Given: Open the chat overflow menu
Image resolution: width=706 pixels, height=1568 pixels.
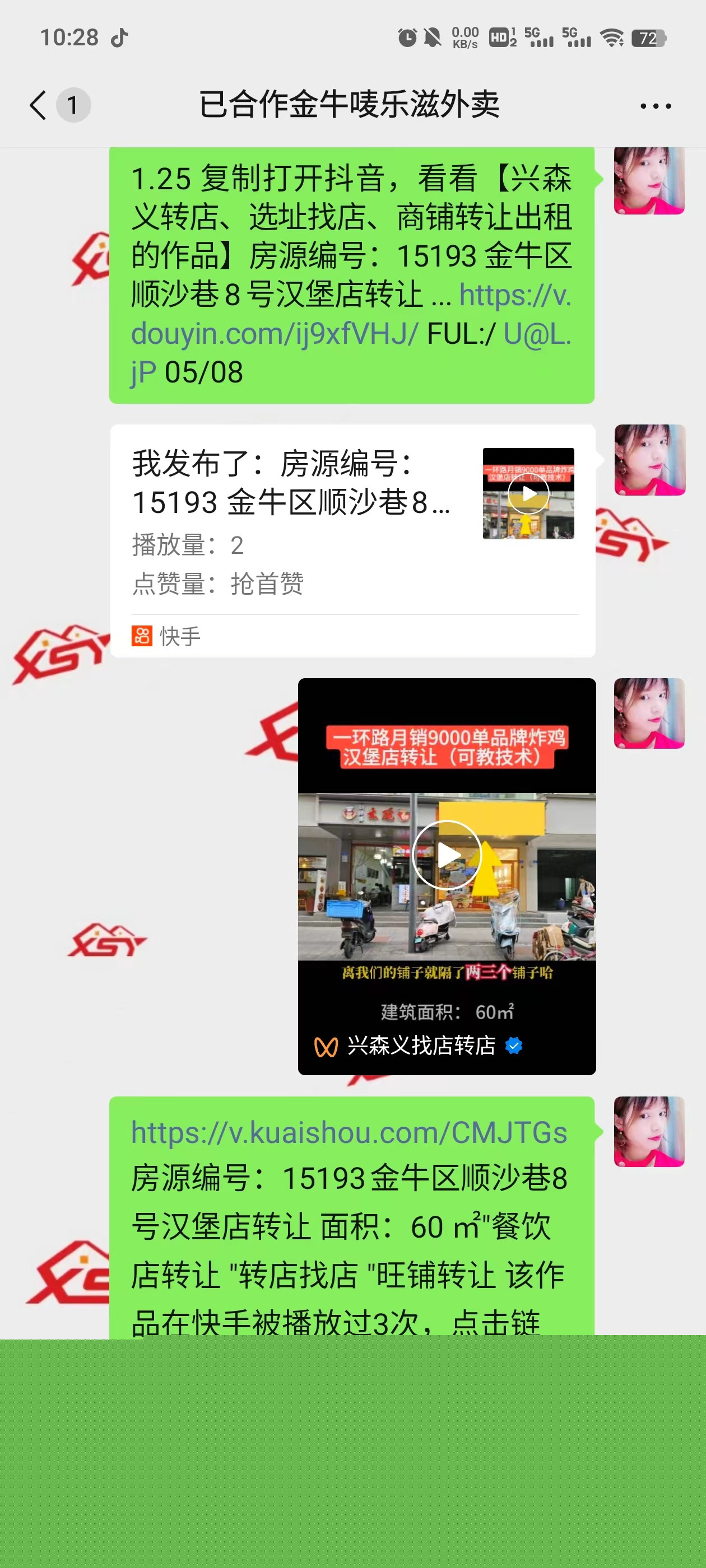Looking at the screenshot, I should 656,106.
